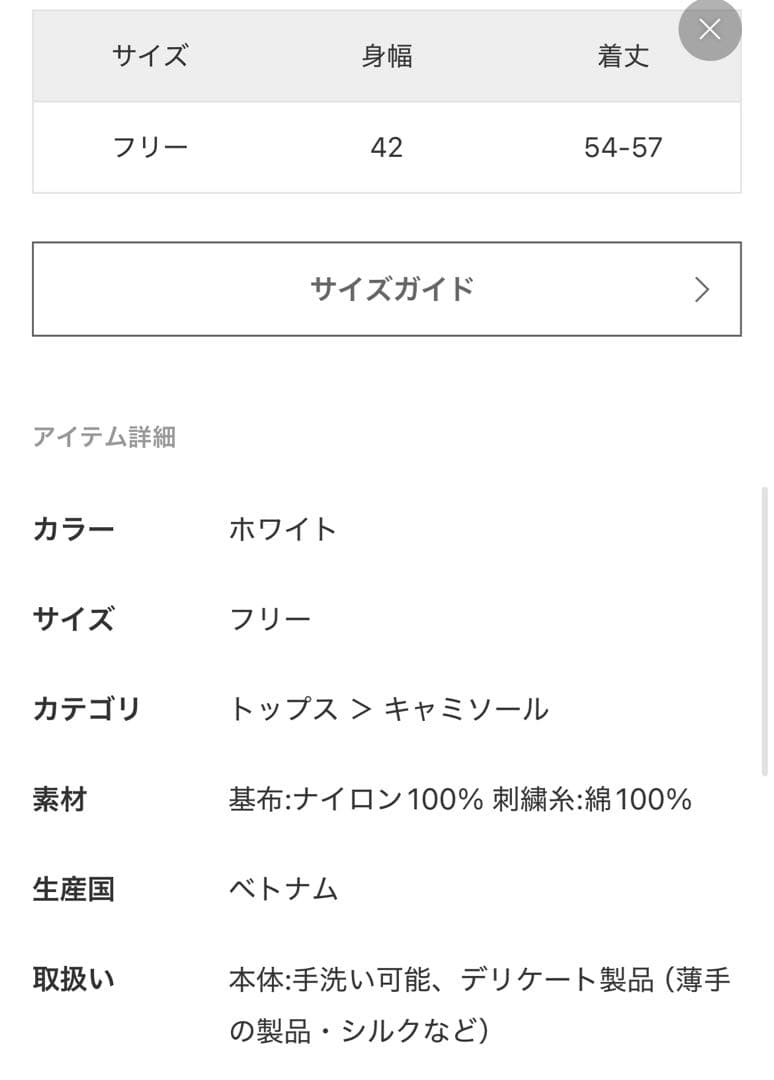Image resolution: width=774 pixels, height=1080 pixels.
Task: Select the サイズ column header
Action: click(x=149, y=57)
